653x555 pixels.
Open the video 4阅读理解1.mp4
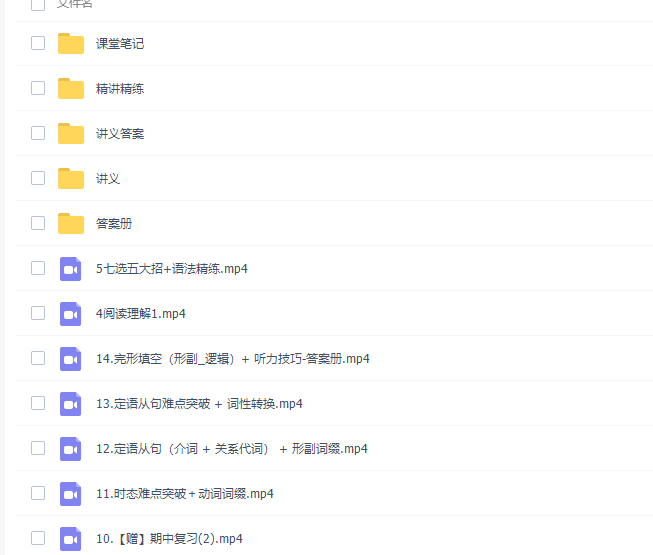point(141,313)
